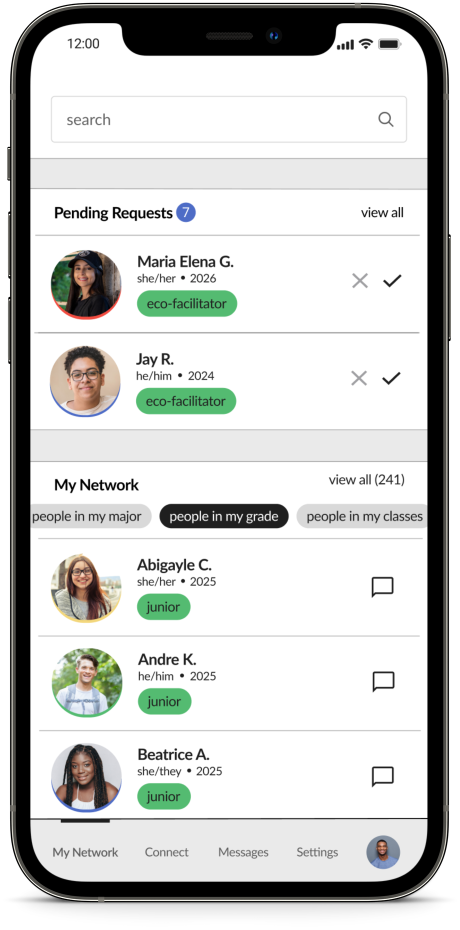The width and height of the screenshot is (460, 930).
Task: Tap the search field
Action: pos(229,119)
